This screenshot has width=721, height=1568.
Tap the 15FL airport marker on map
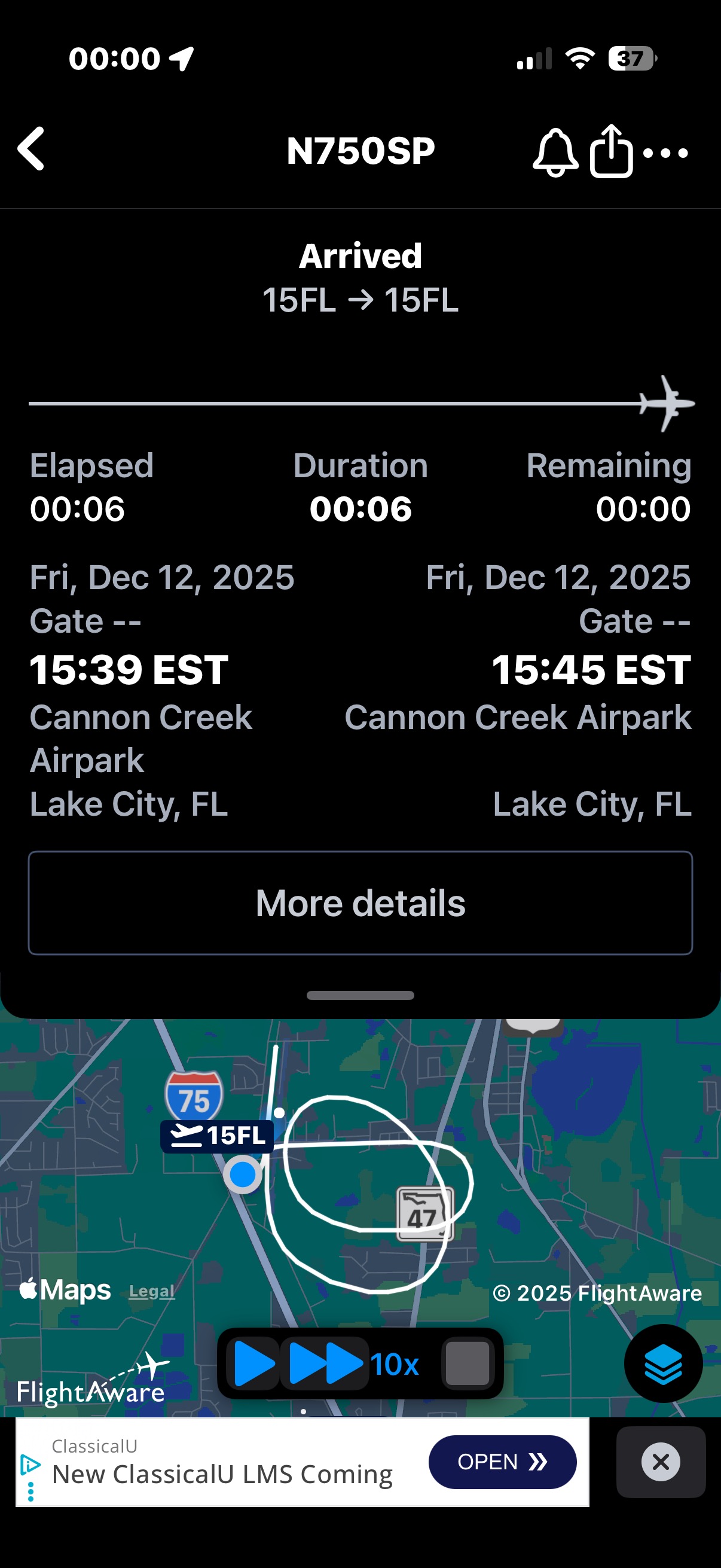coord(216,1136)
